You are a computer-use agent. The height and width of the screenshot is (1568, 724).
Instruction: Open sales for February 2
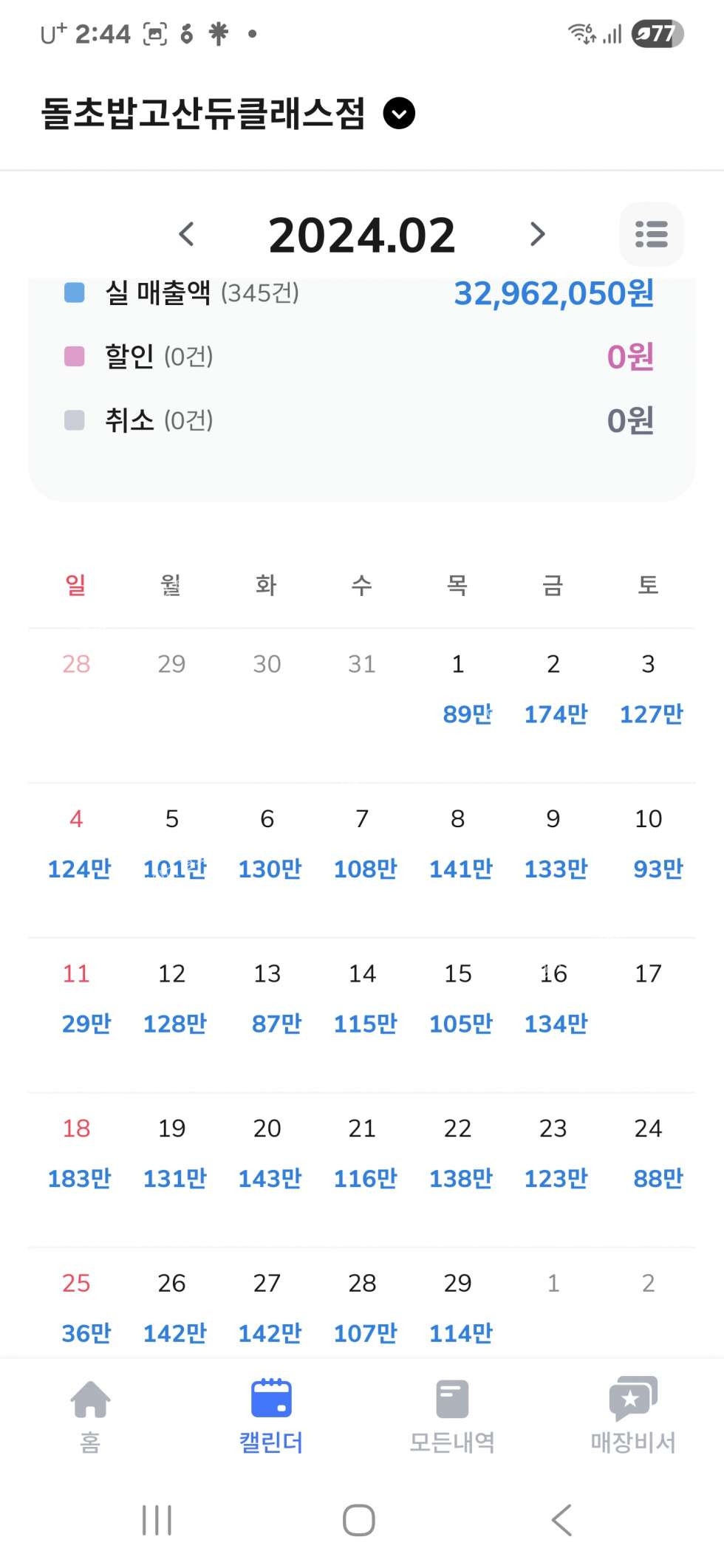(x=554, y=688)
